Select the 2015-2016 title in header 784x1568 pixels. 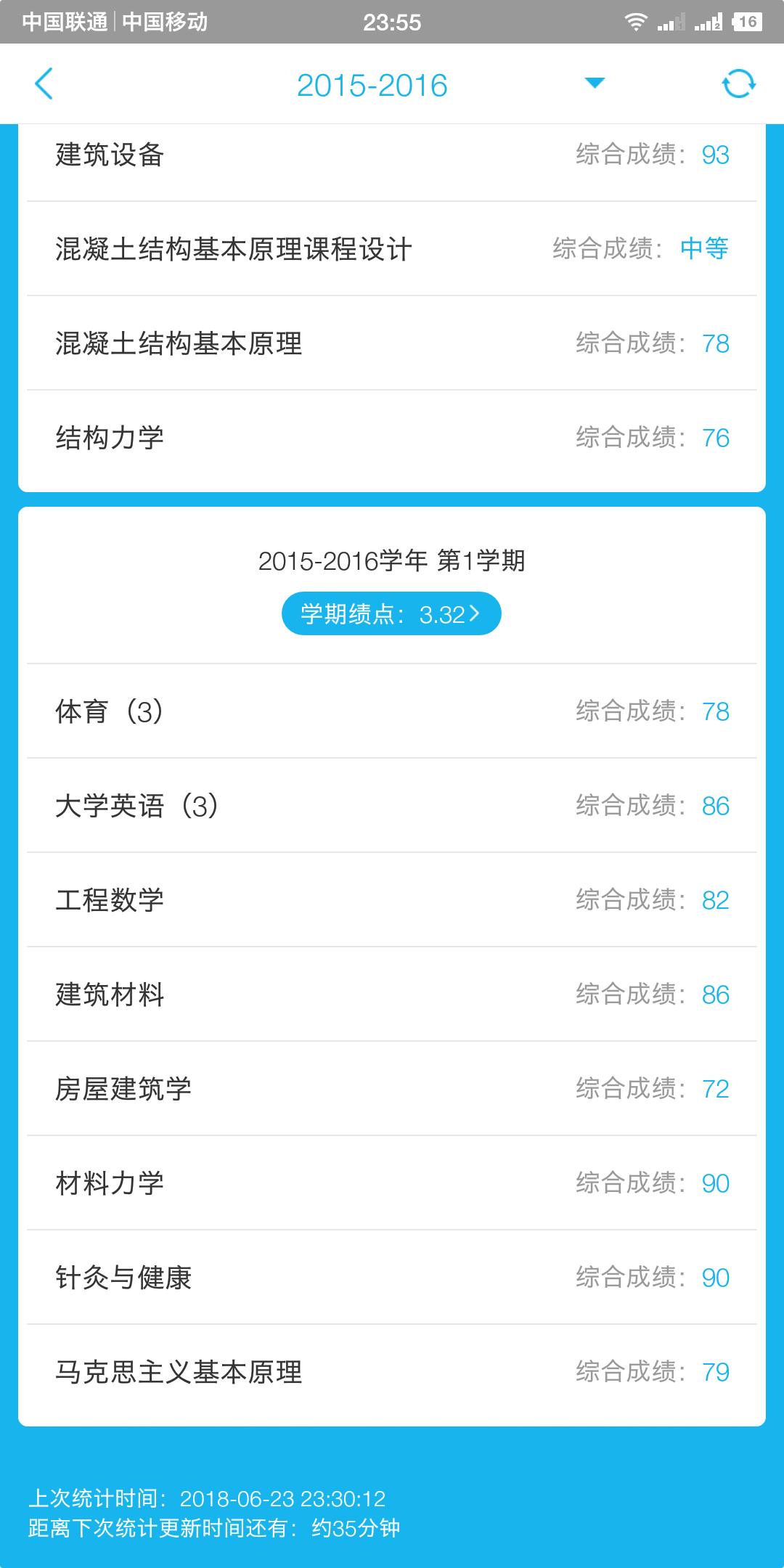click(x=373, y=85)
